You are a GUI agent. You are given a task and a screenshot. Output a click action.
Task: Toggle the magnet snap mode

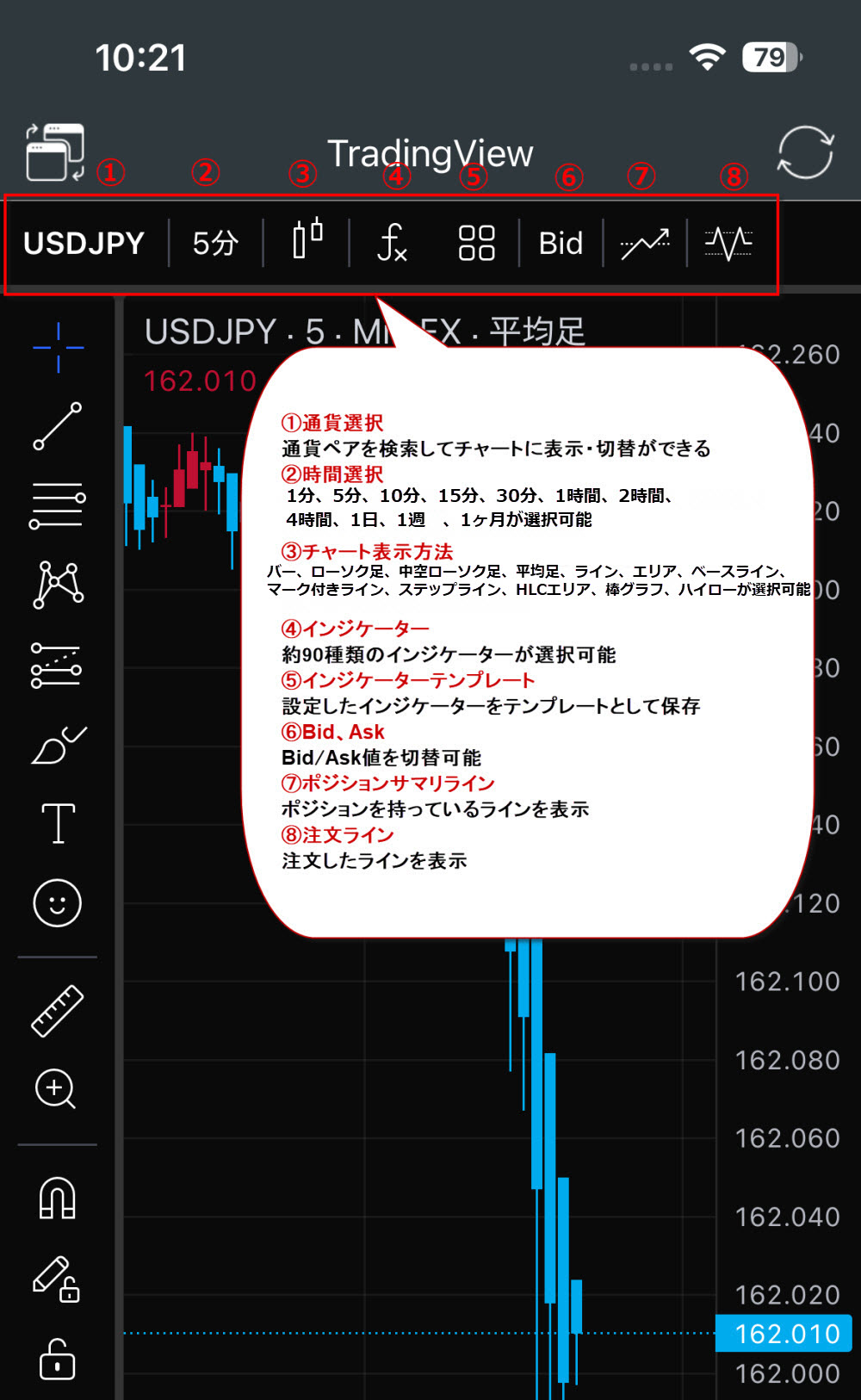tap(58, 1198)
